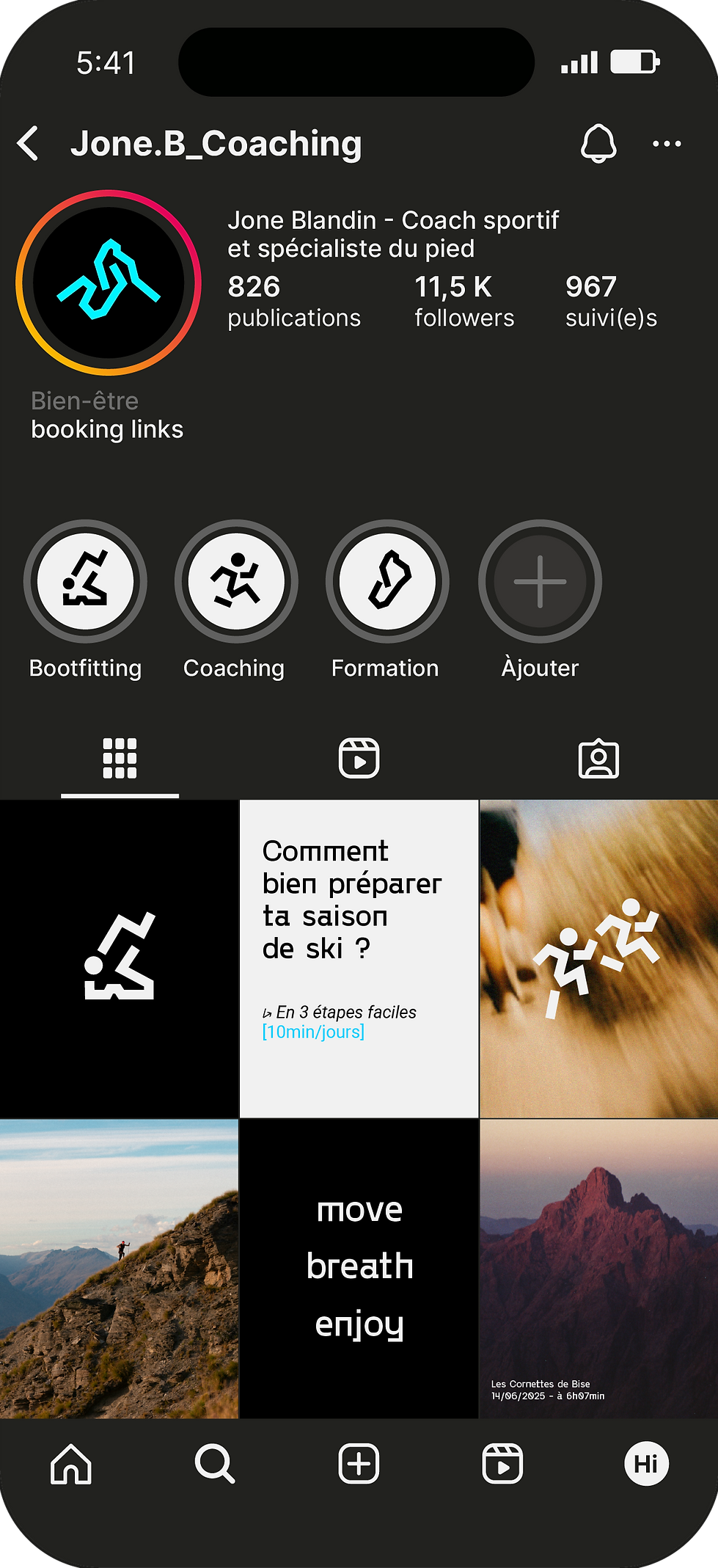
Task: Open the tagged photos icon
Action: coord(598,759)
